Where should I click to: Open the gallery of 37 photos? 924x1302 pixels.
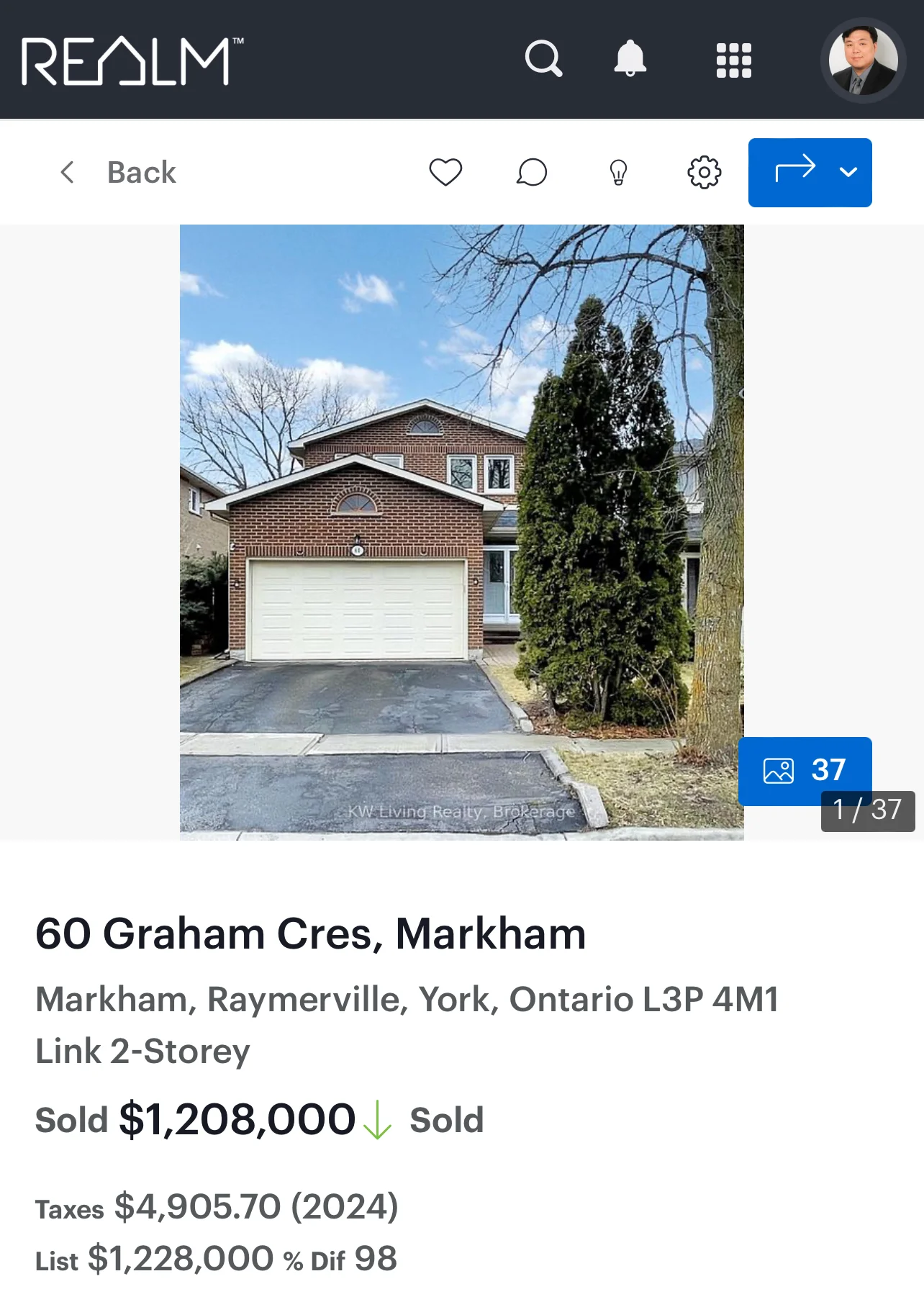click(805, 770)
